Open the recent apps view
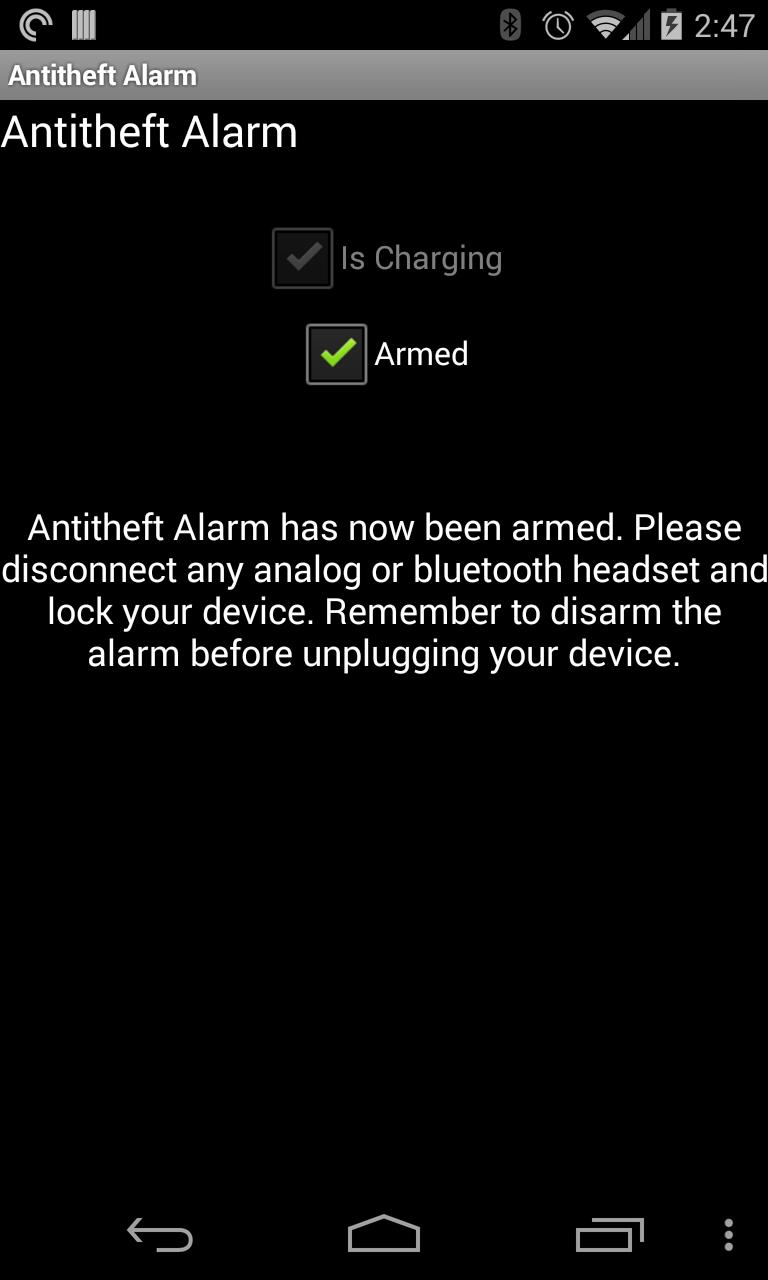 [609, 1236]
